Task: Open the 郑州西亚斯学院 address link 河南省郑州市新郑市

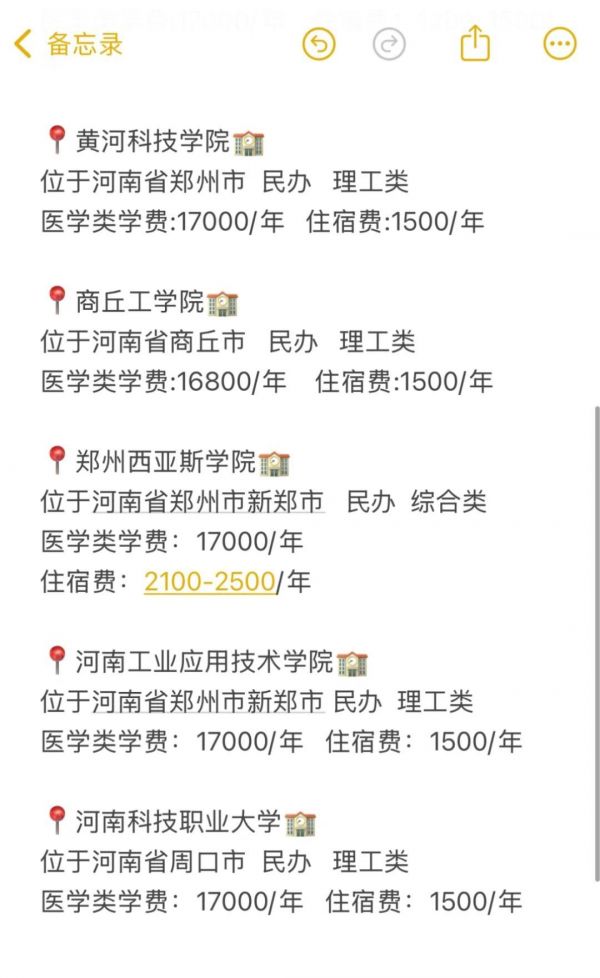Action: (x=208, y=501)
